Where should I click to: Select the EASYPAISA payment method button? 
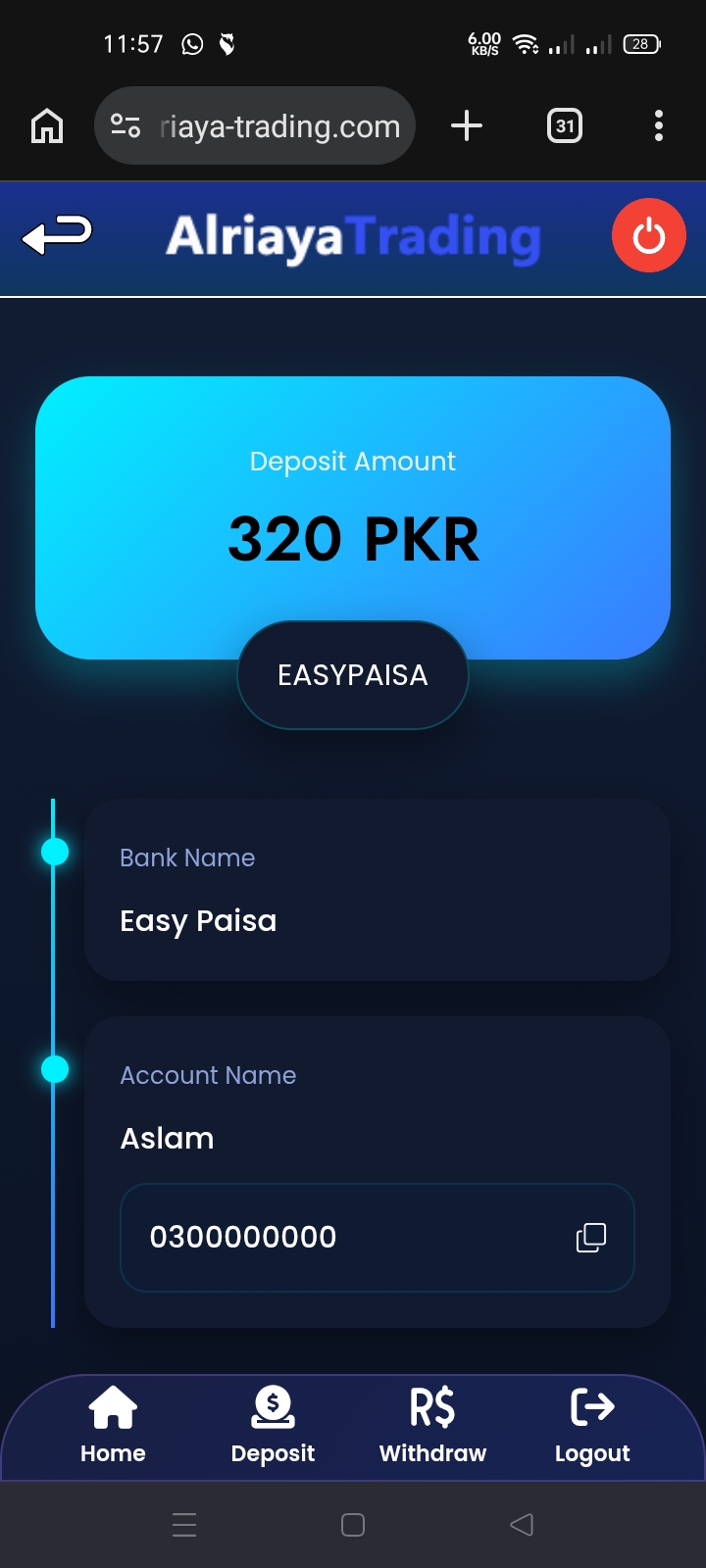pyautogui.click(x=353, y=675)
